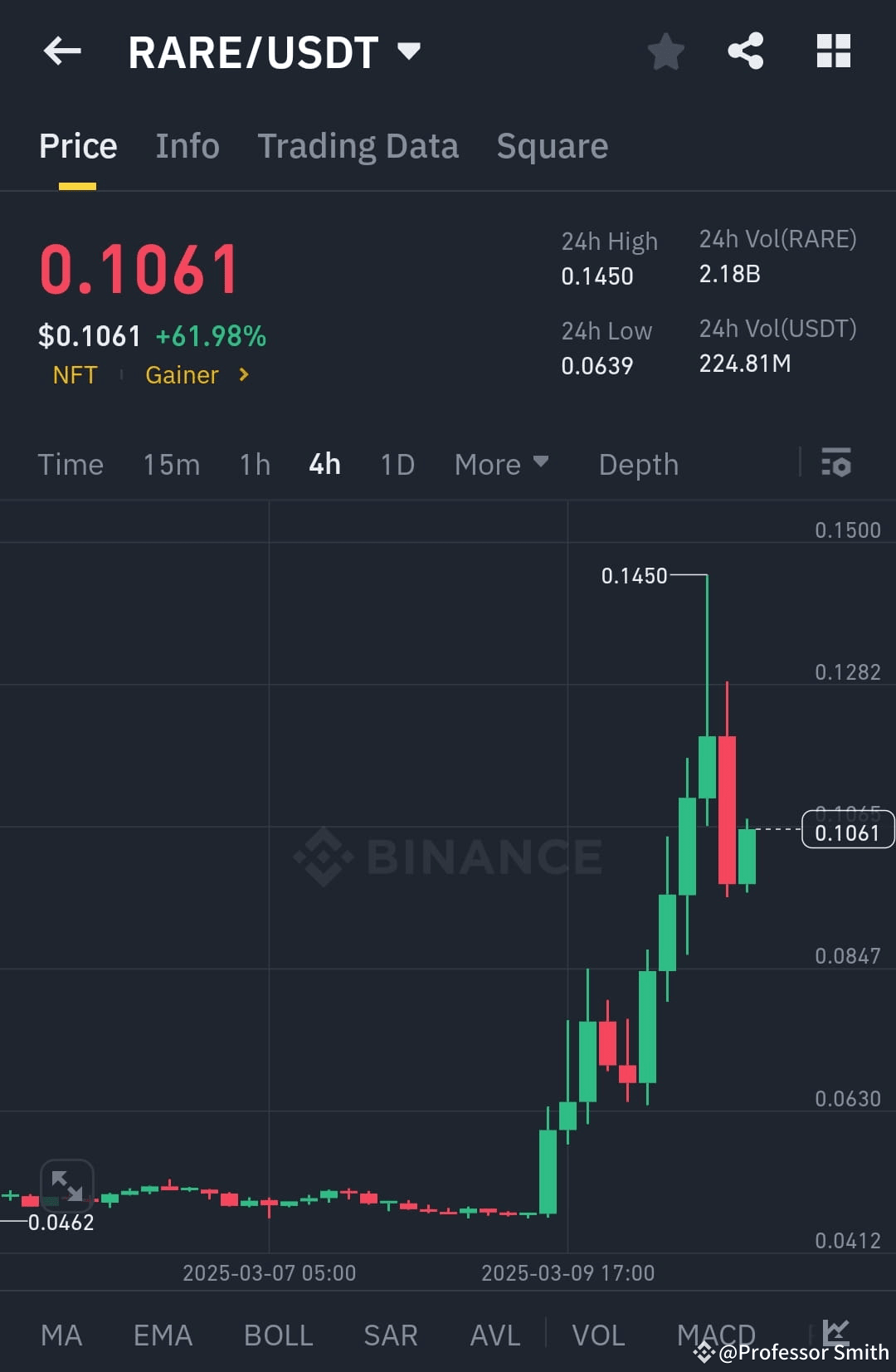Apply the BOLL indicator
The height and width of the screenshot is (1372, 896).
click(x=278, y=1334)
